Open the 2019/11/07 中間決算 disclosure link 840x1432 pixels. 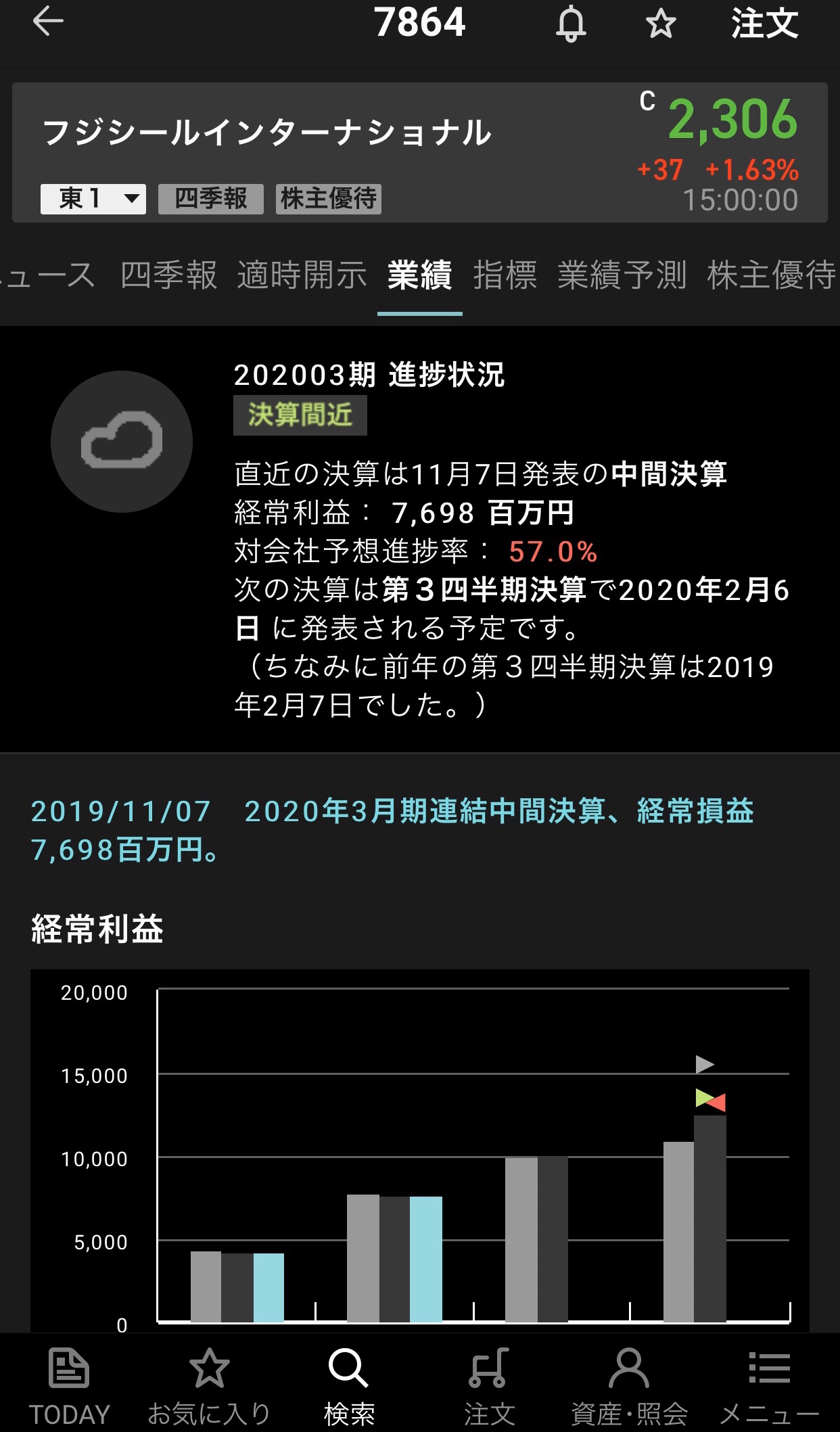(392, 830)
